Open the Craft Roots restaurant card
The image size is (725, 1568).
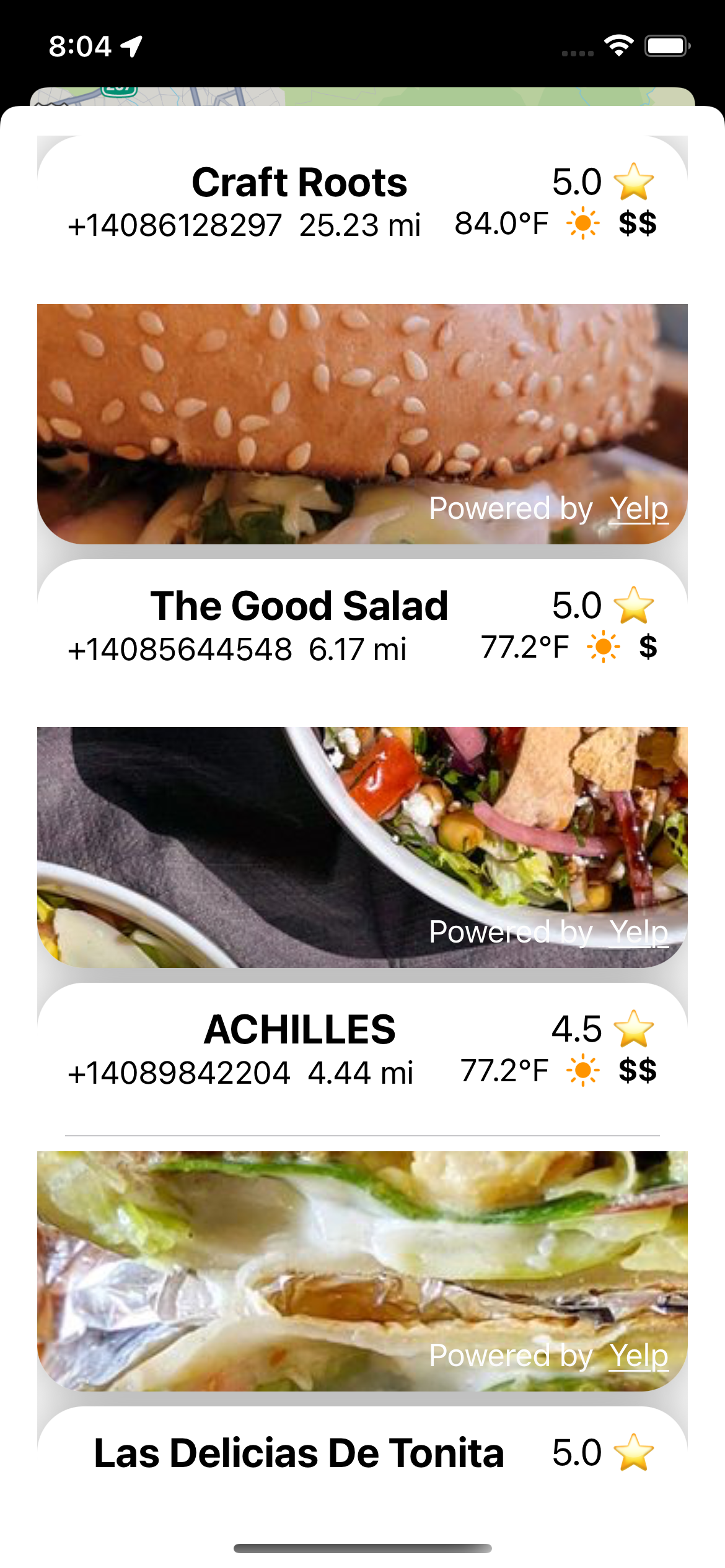(299, 183)
